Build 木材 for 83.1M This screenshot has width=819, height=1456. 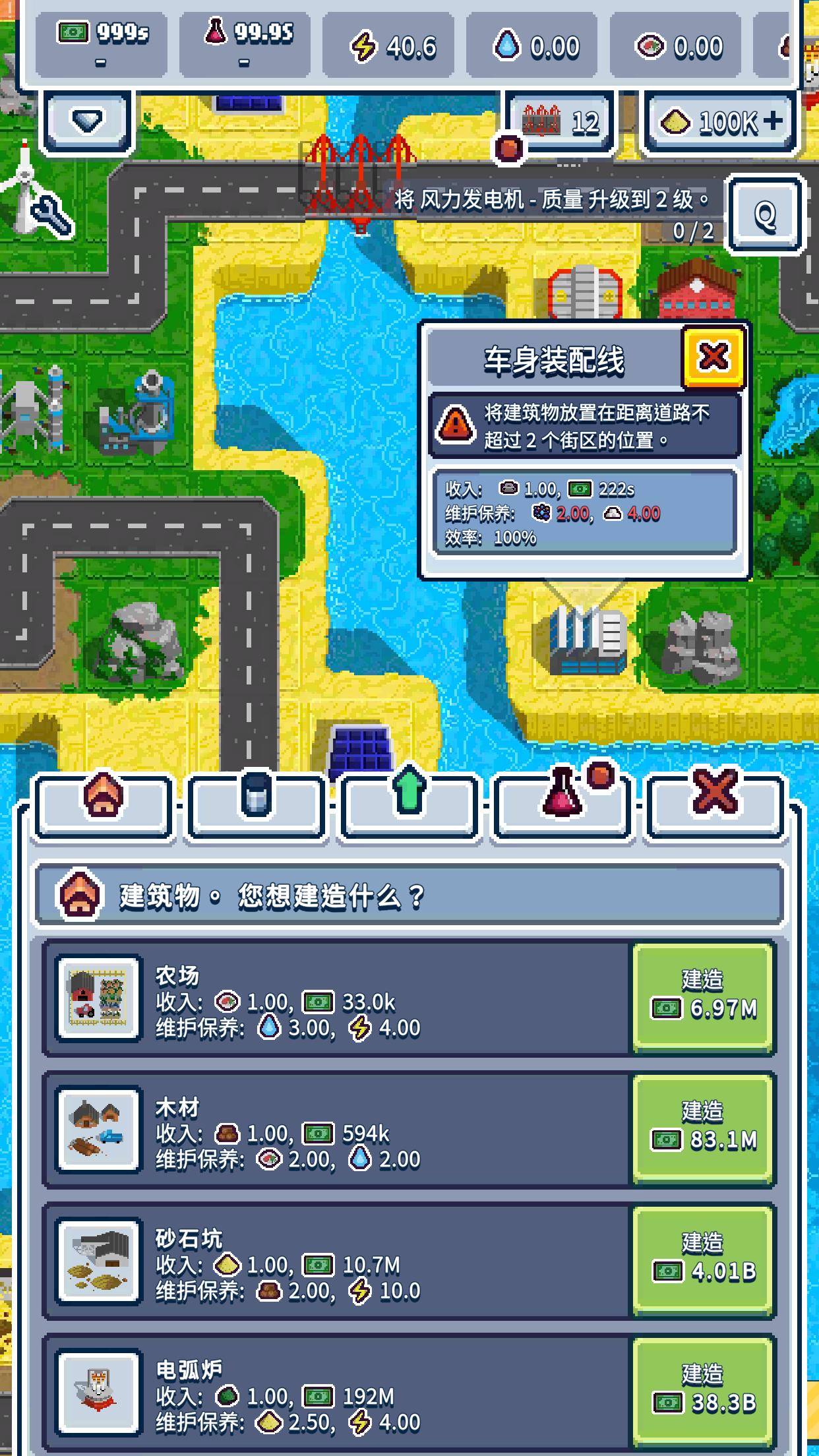(x=702, y=1128)
